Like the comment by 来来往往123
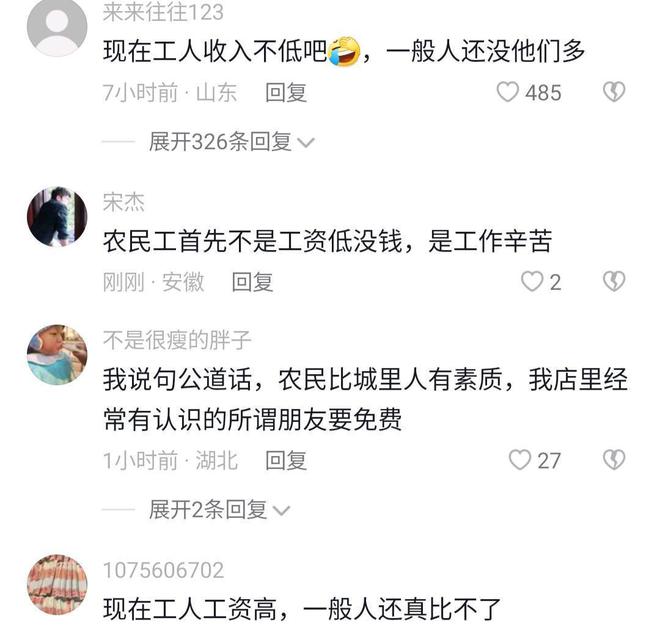This screenshot has width=660, height=629. click(509, 92)
